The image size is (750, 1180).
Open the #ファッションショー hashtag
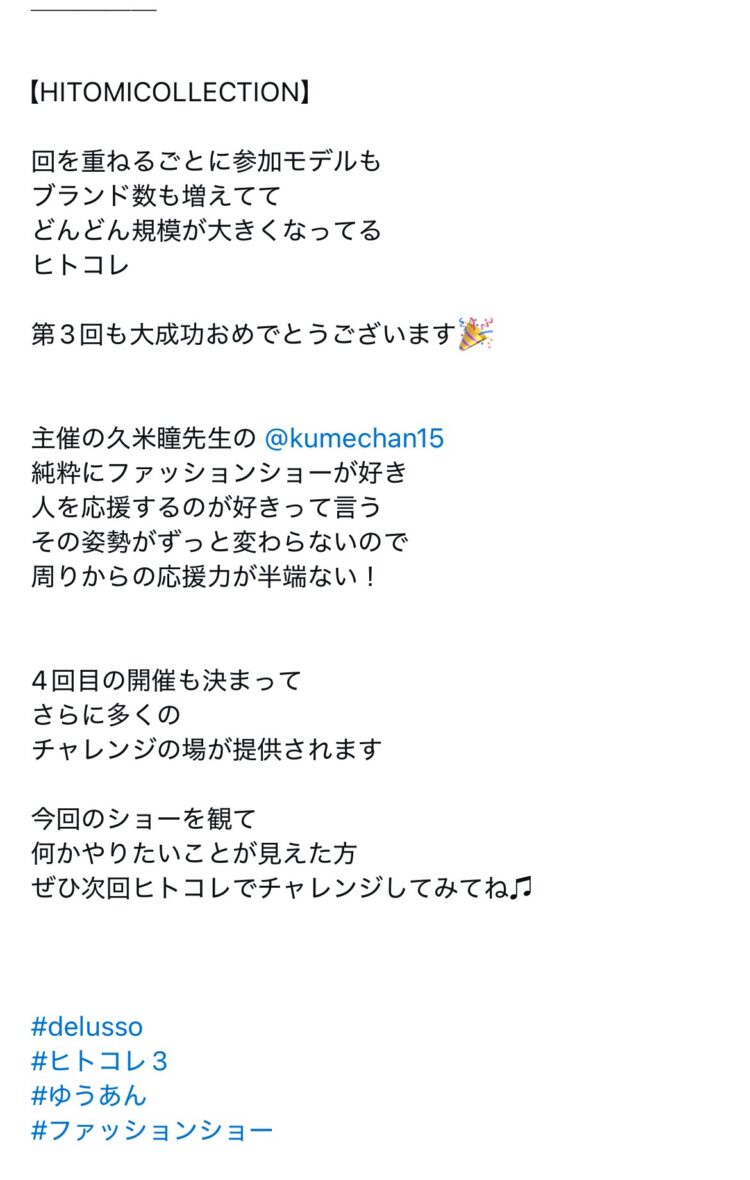pyautogui.click(x=152, y=1130)
